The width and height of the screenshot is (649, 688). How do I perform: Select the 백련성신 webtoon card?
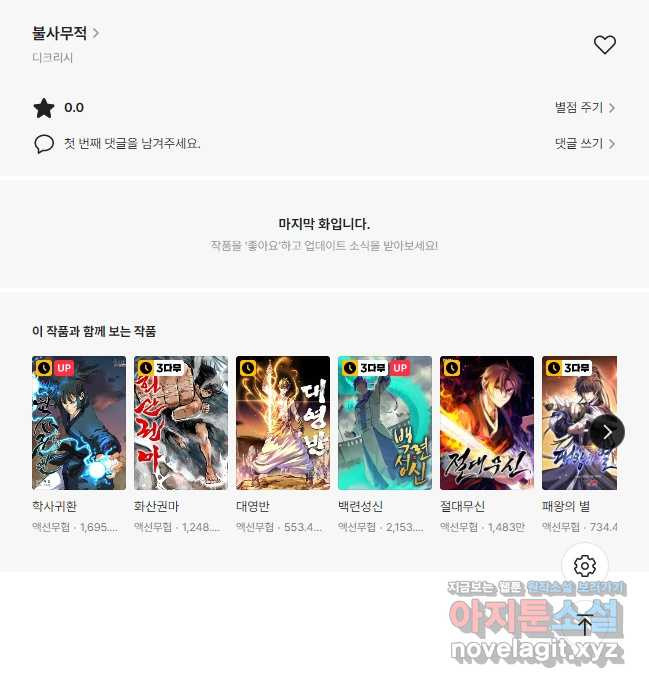click(x=385, y=423)
